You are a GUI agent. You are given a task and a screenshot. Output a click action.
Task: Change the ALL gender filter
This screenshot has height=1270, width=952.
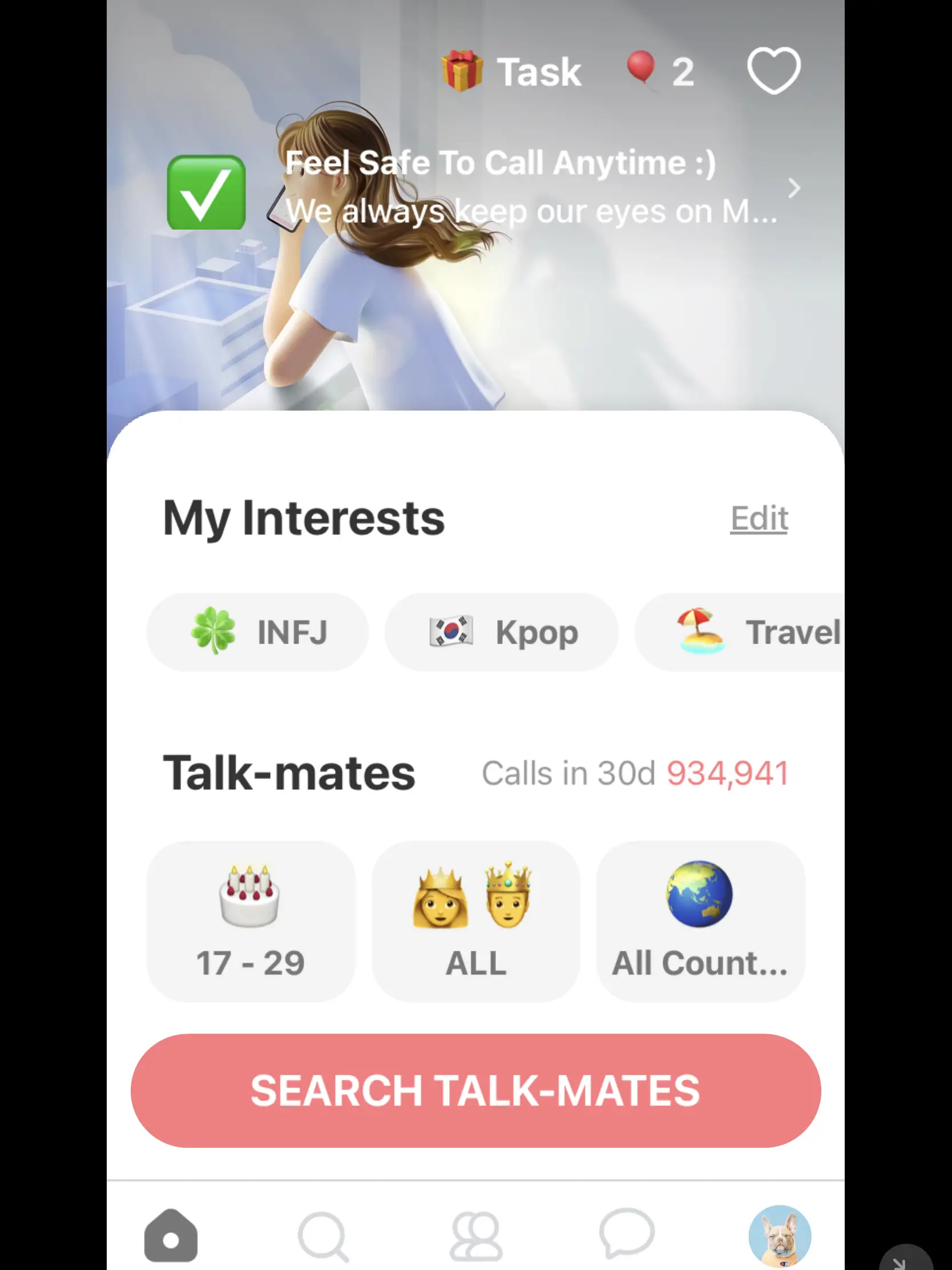475,922
